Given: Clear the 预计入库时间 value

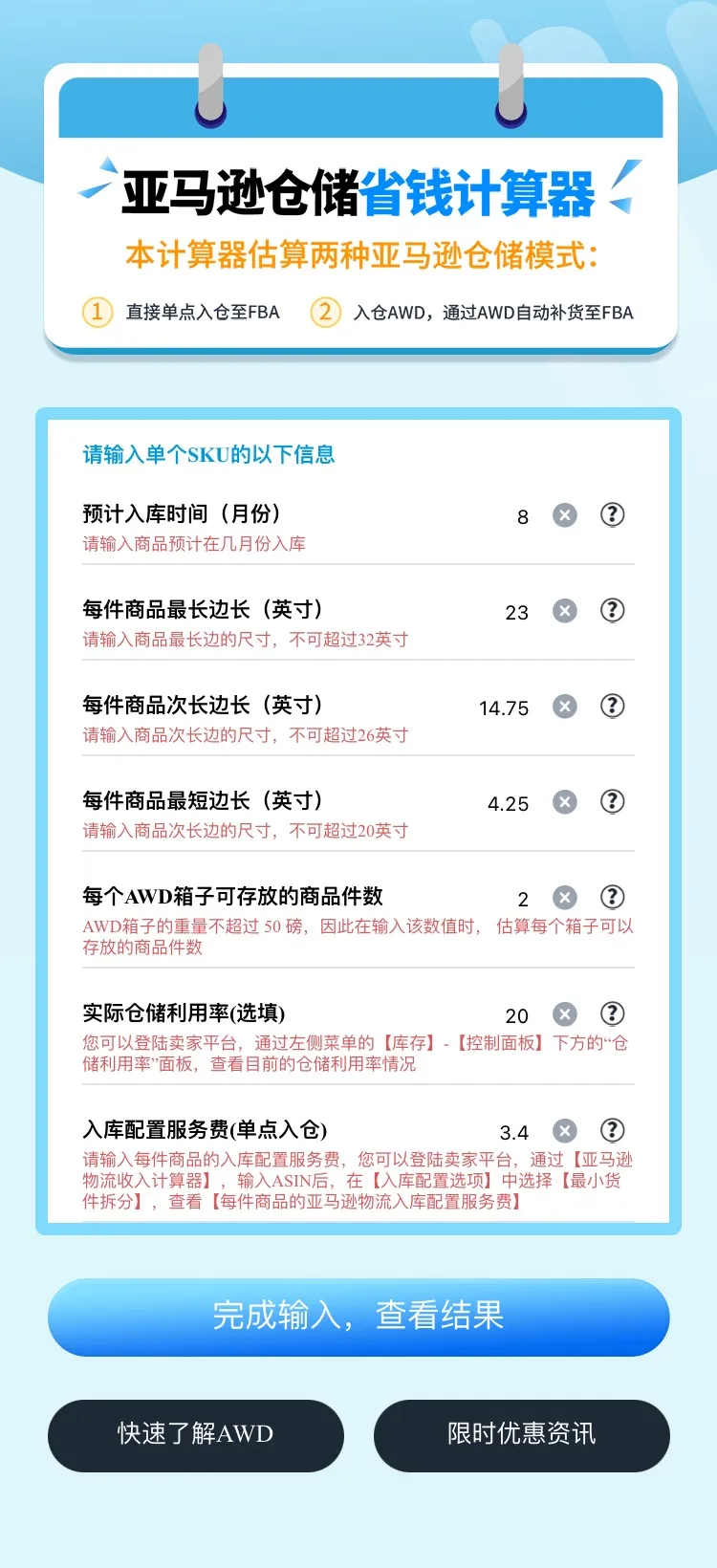Looking at the screenshot, I should (565, 515).
